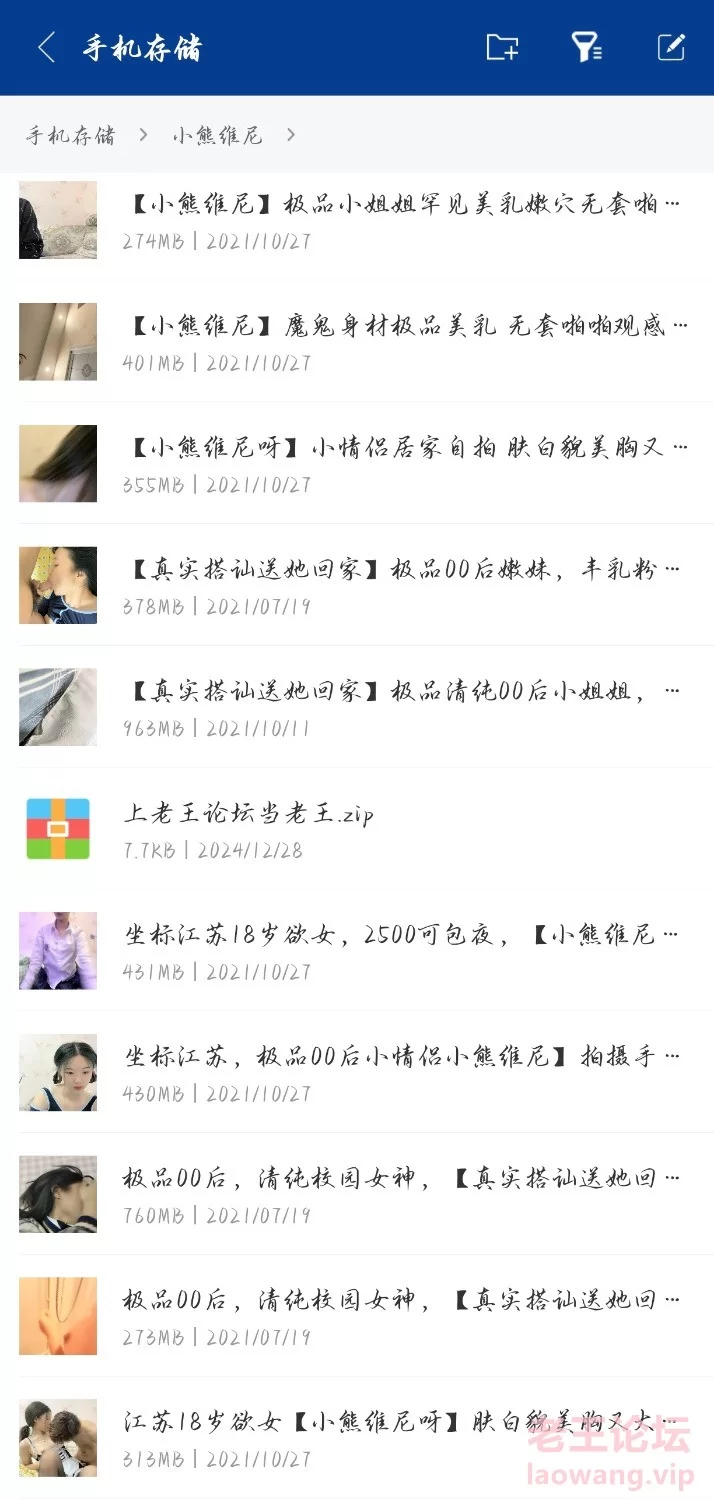Select the 小熊维尼 breadcrumb folder
The image size is (714, 1500).
click(217, 135)
